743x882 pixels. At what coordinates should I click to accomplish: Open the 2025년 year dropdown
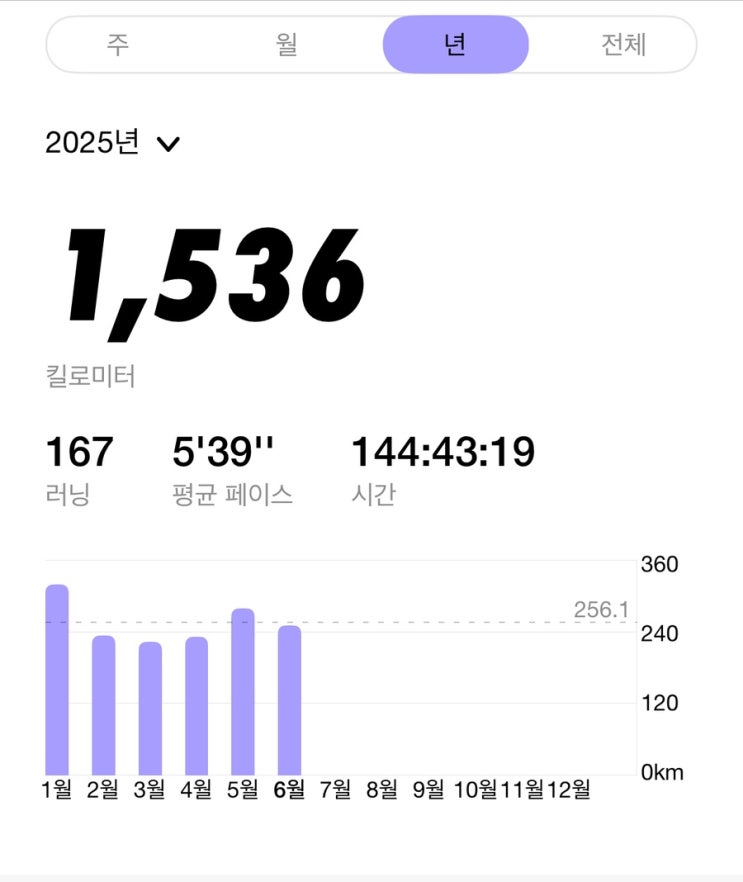coord(113,143)
